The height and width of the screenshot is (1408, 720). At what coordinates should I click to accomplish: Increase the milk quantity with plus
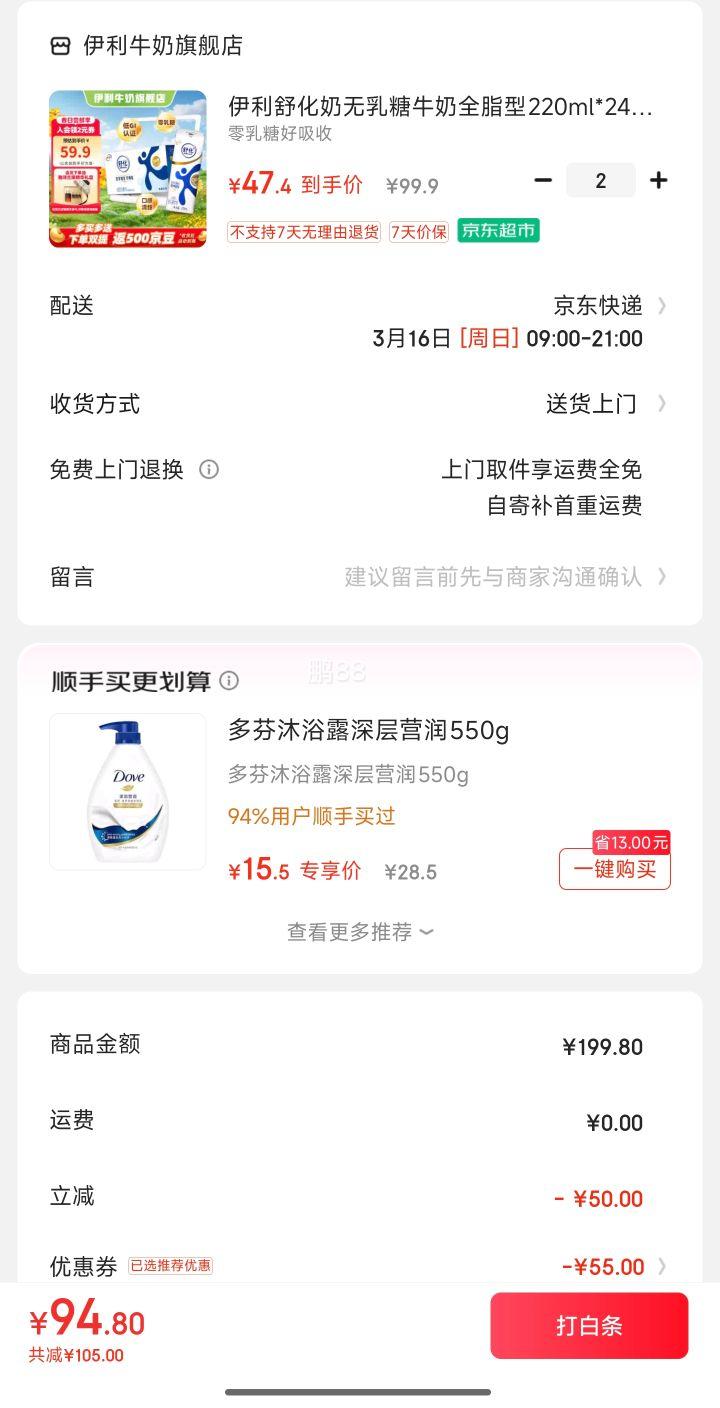coord(658,180)
